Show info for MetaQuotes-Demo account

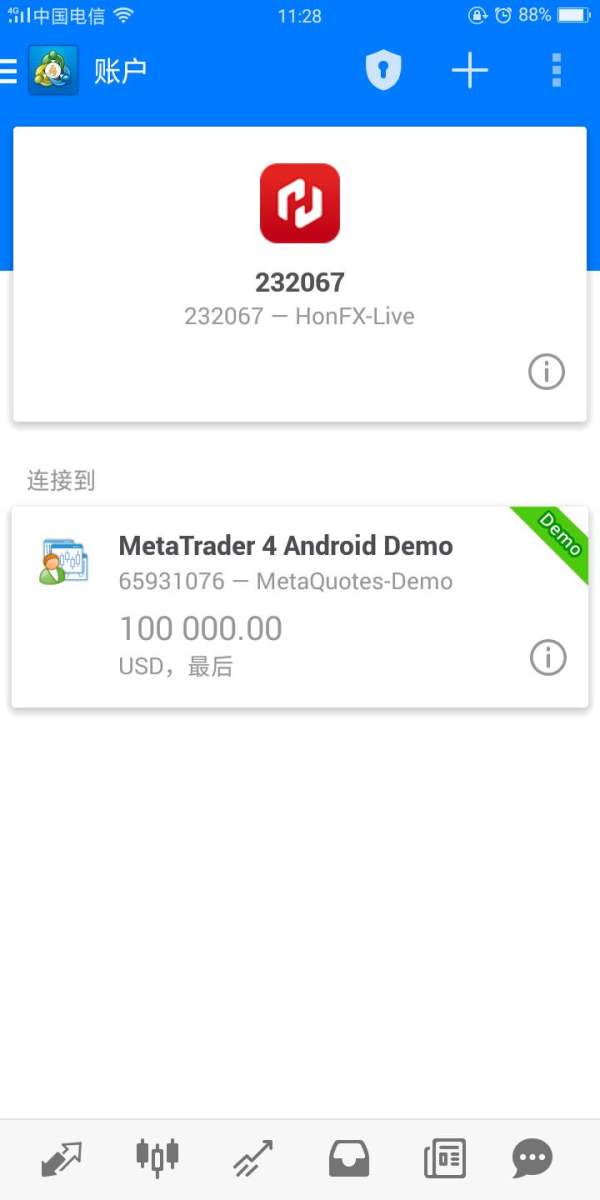(548, 657)
